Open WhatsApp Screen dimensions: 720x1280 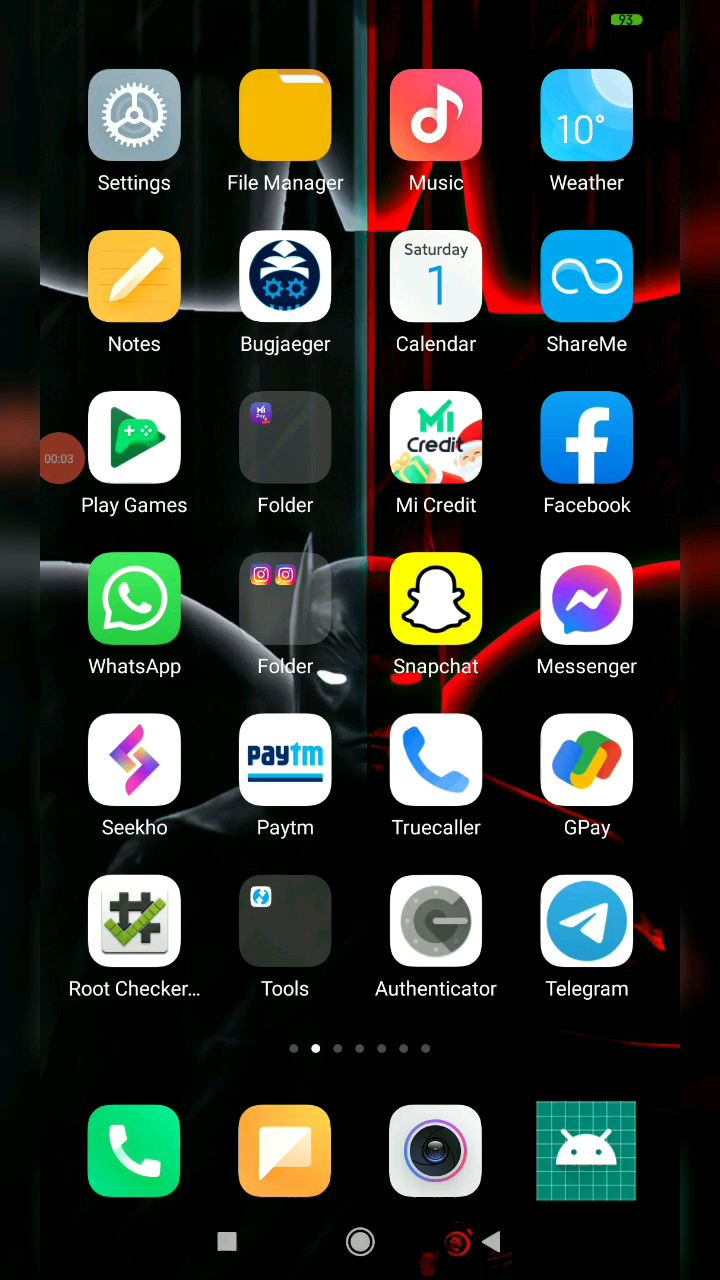tap(134, 599)
